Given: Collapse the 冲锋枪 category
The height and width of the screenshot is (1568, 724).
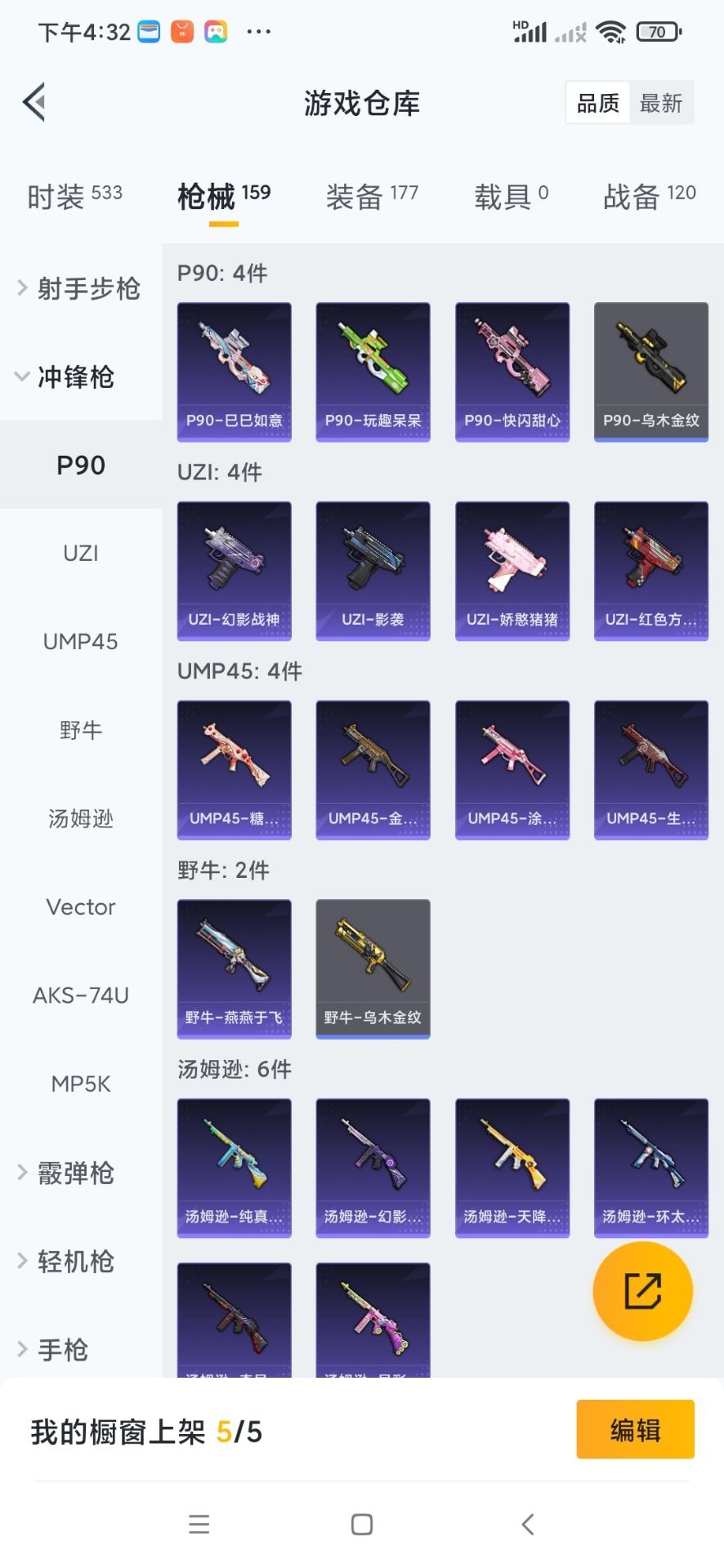Looking at the screenshot, I should pos(75,376).
